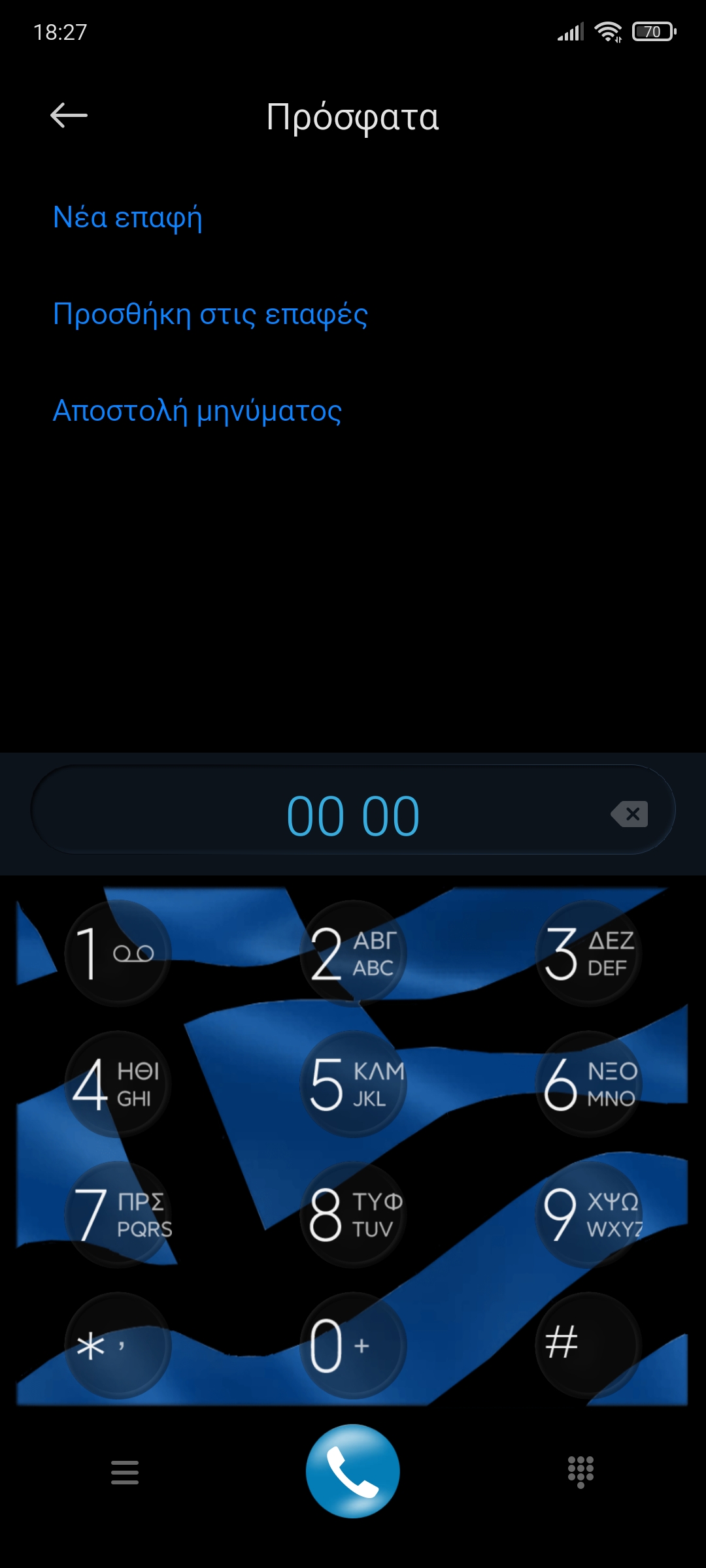Enter digit 4 ΗΘΙ
This screenshot has width=706, height=1568.
tap(118, 1084)
